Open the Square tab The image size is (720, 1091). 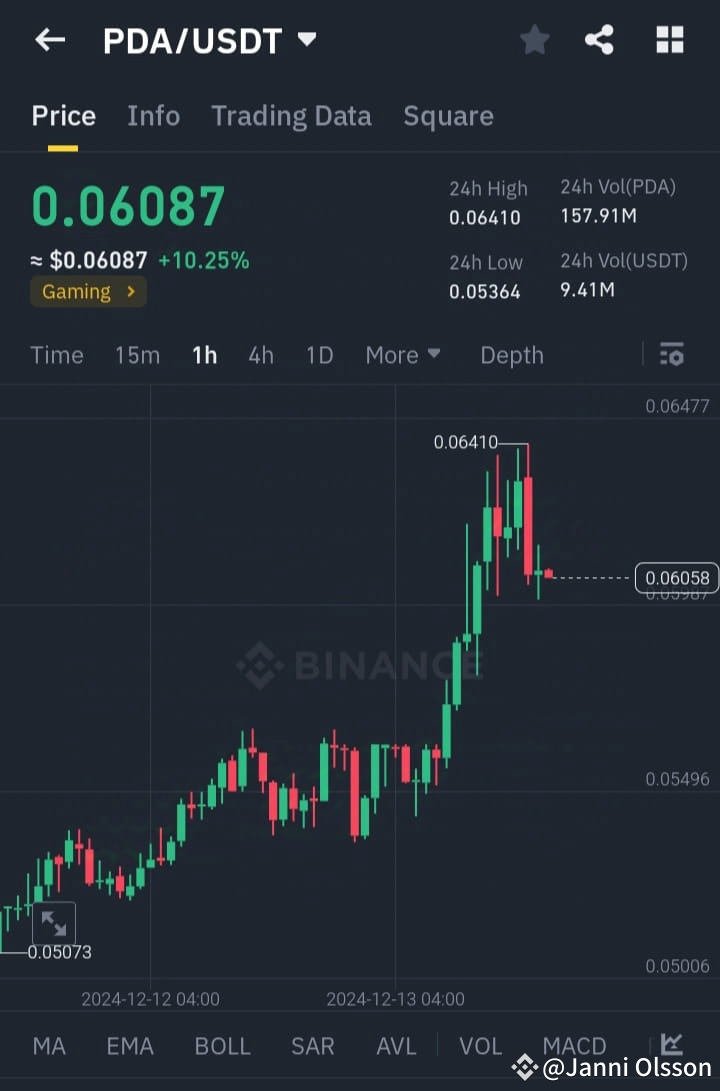pos(448,116)
